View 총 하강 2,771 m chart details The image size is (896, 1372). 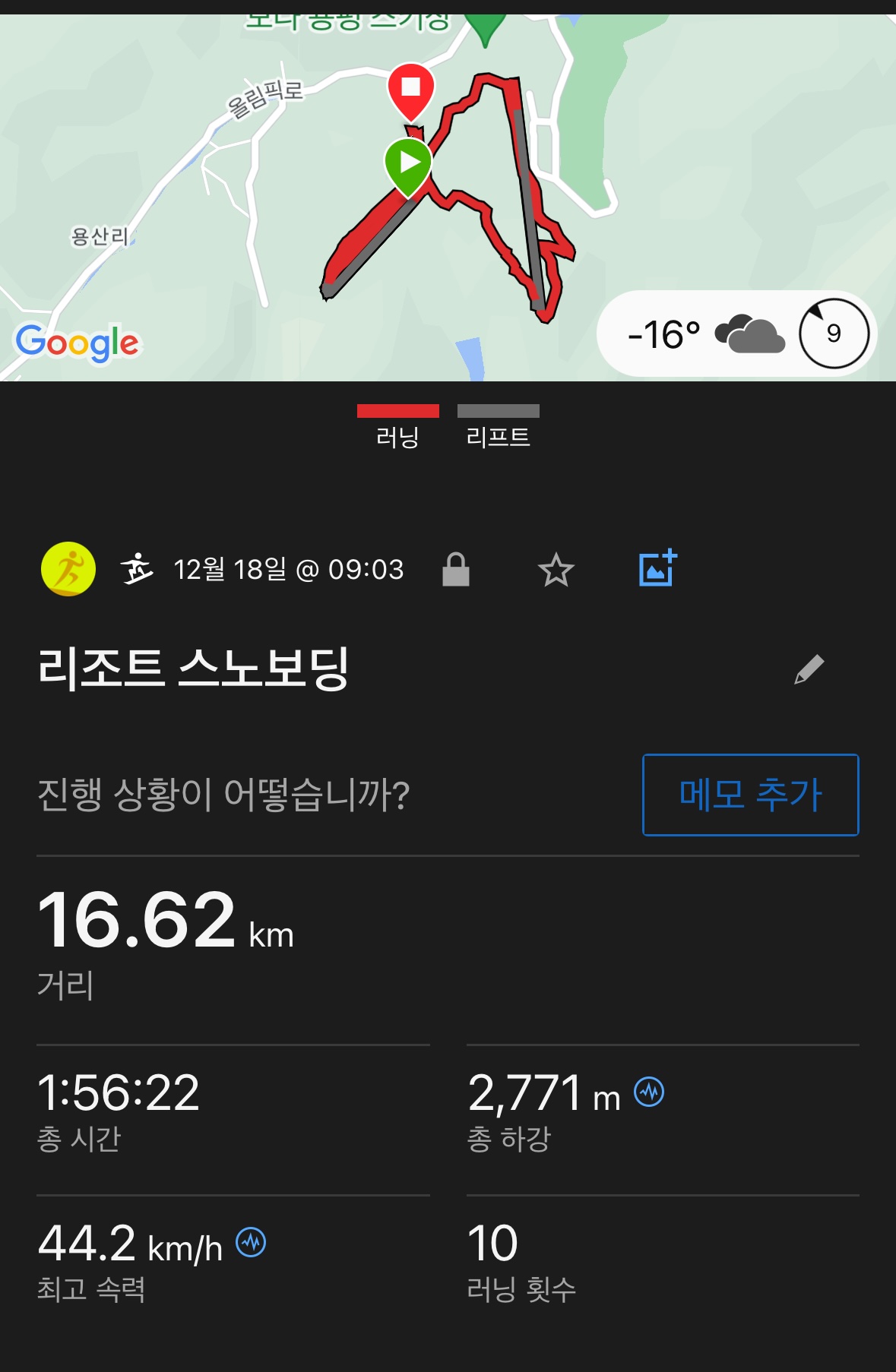[x=649, y=1092]
